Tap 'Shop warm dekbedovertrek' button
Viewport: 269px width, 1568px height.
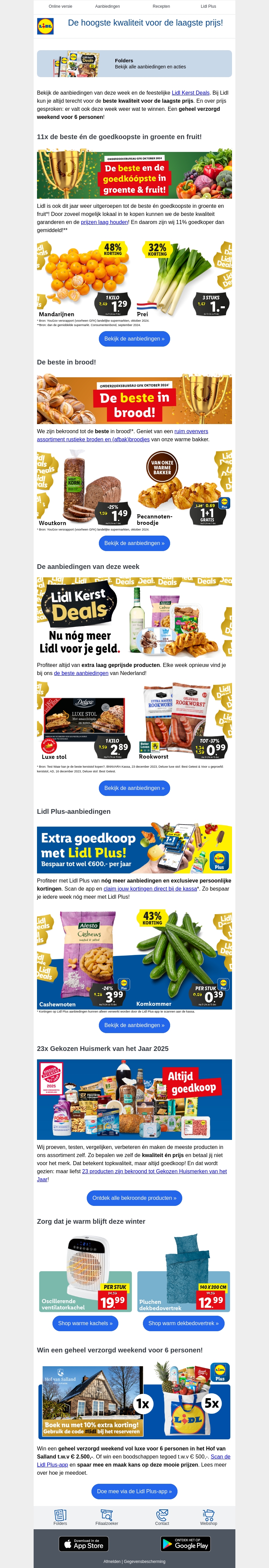[183, 1323]
